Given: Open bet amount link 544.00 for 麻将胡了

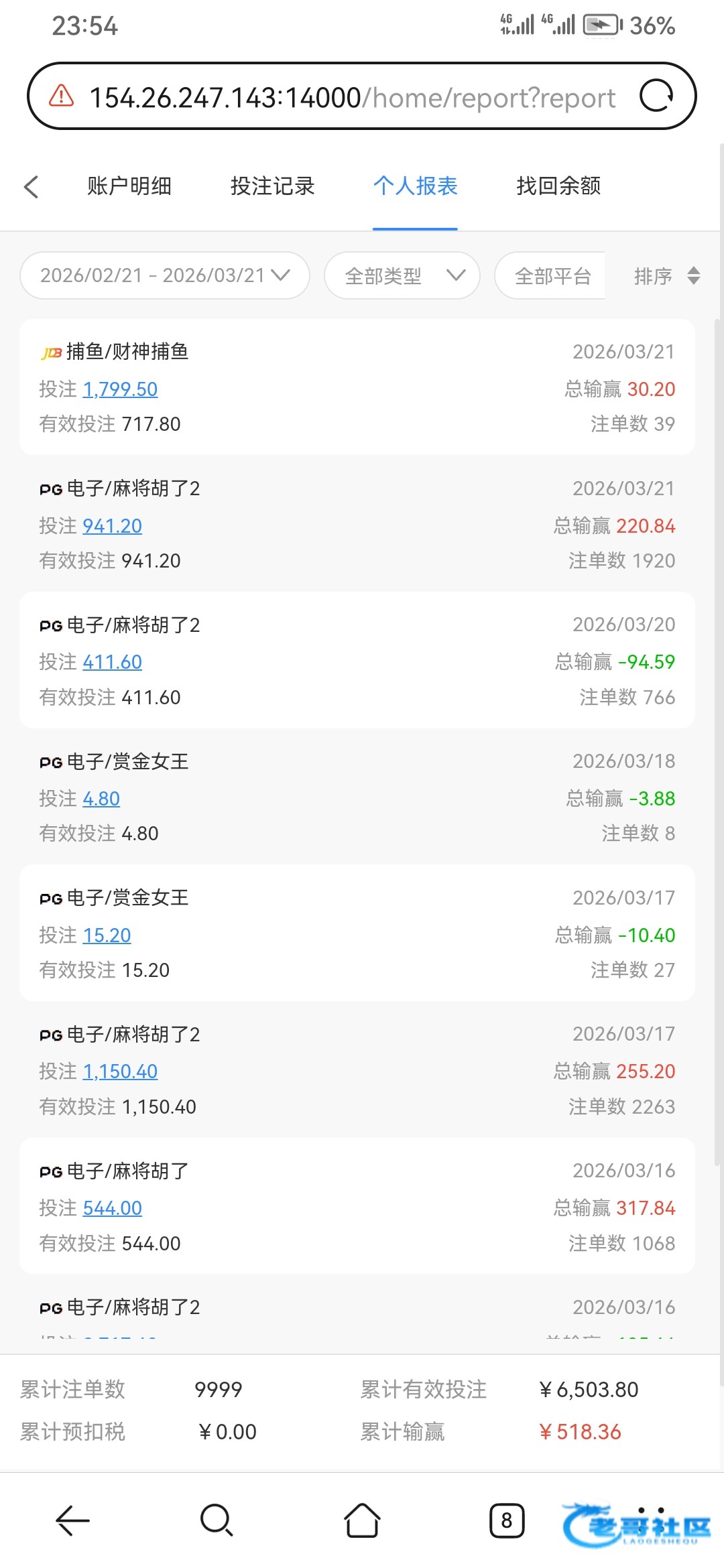Looking at the screenshot, I should tap(112, 1208).
